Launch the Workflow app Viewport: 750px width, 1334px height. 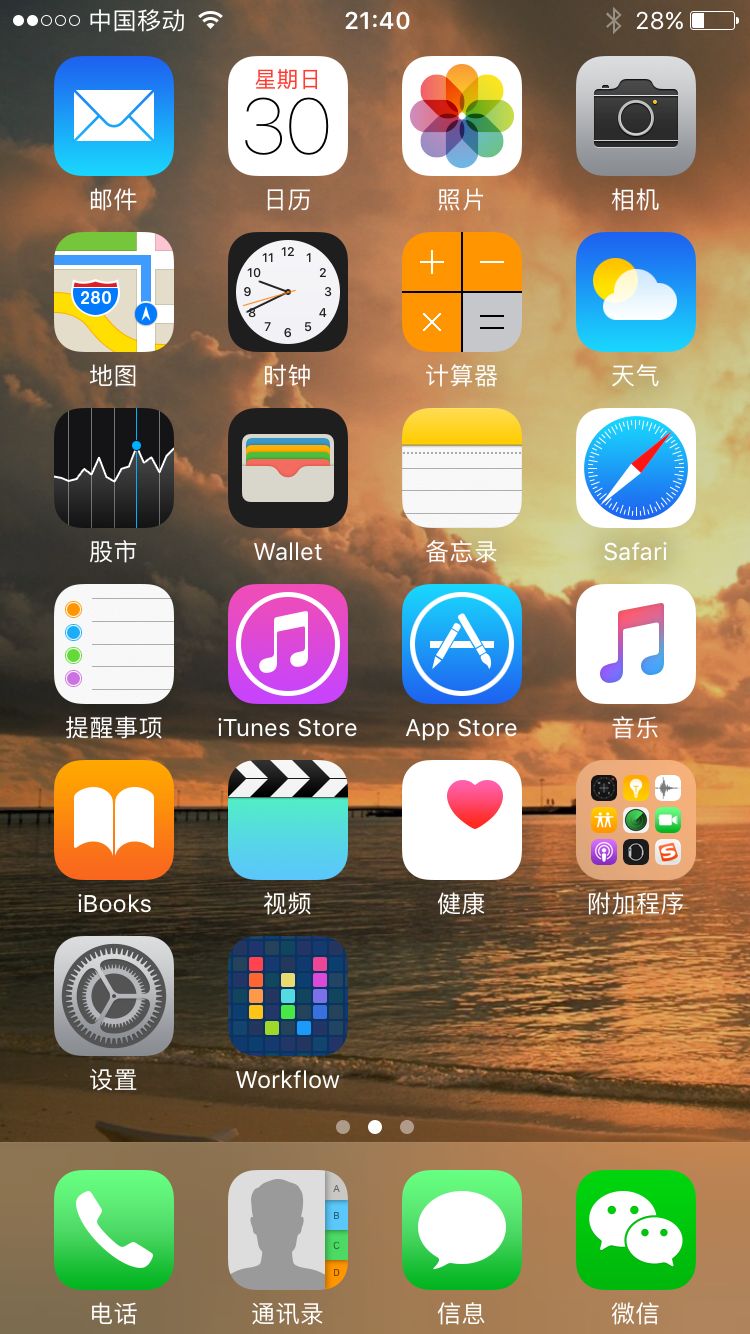(x=288, y=996)
